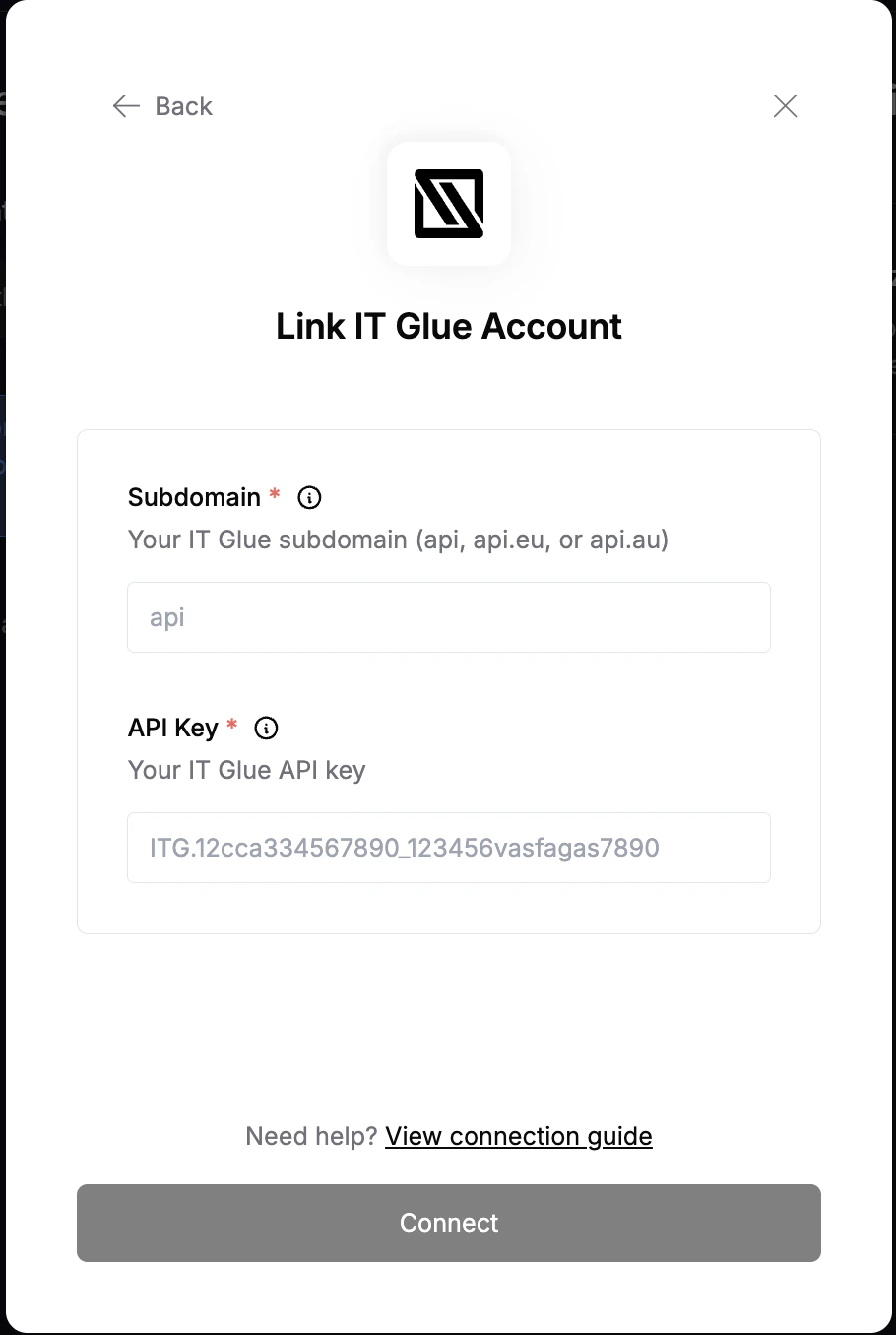896x1335 pixels.
Task: Open the View connection guide link
Action: pos(518,1136)
